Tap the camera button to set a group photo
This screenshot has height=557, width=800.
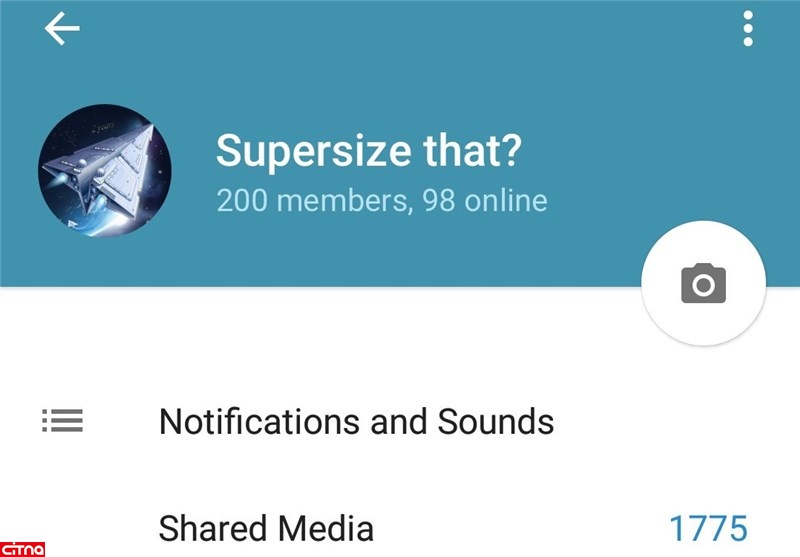(x=703, y=284)
